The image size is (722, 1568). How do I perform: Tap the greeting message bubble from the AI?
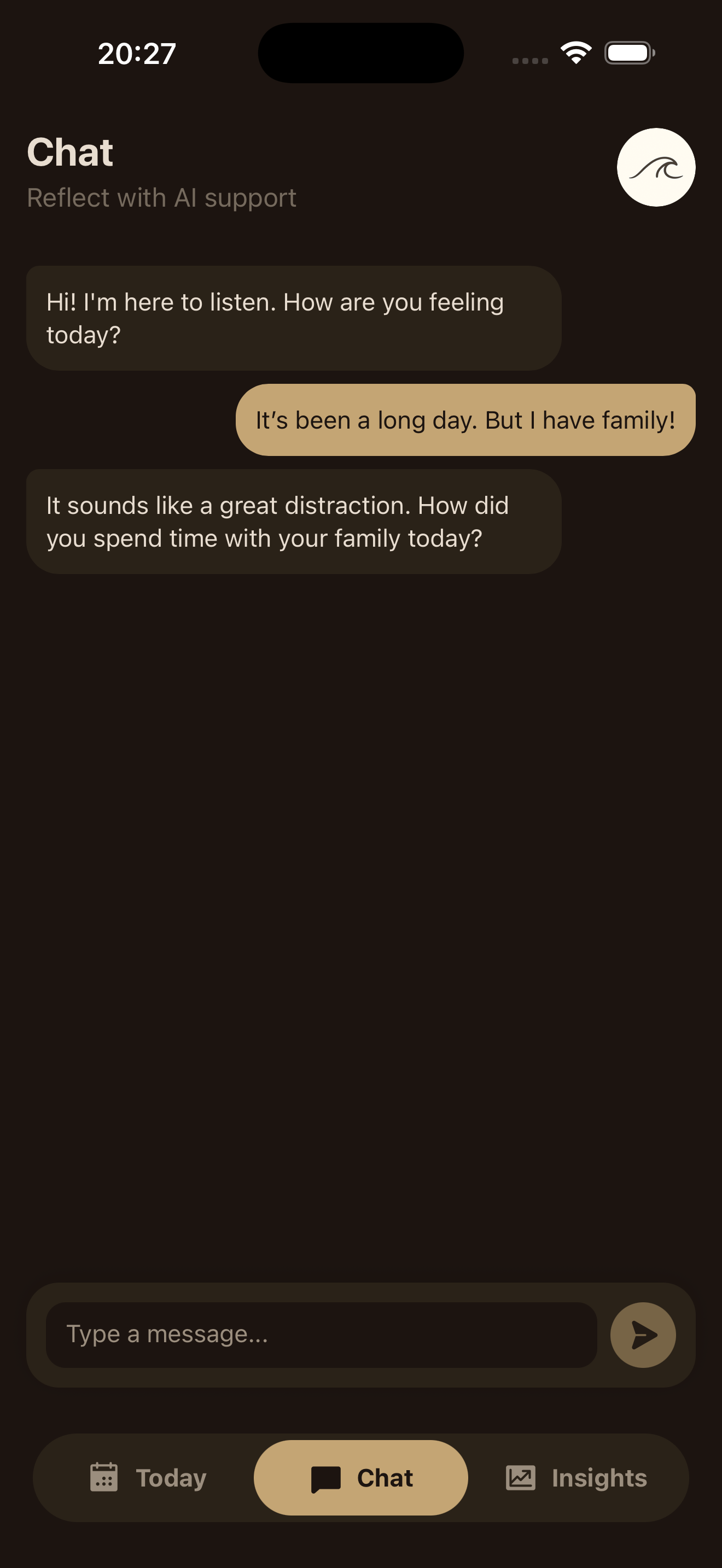(294, 317)
